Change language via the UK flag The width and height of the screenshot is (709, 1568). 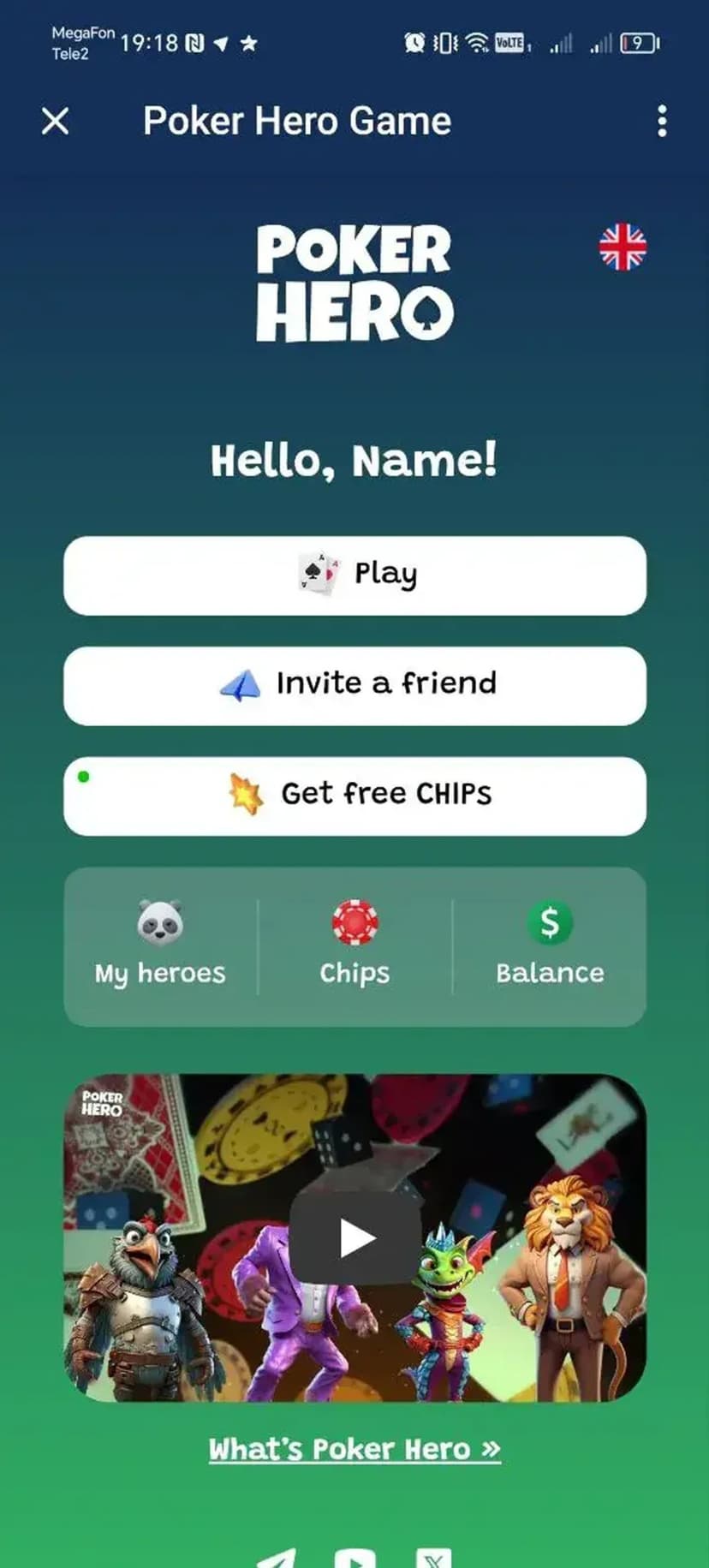pyautogui.click(x=623, y=247)
